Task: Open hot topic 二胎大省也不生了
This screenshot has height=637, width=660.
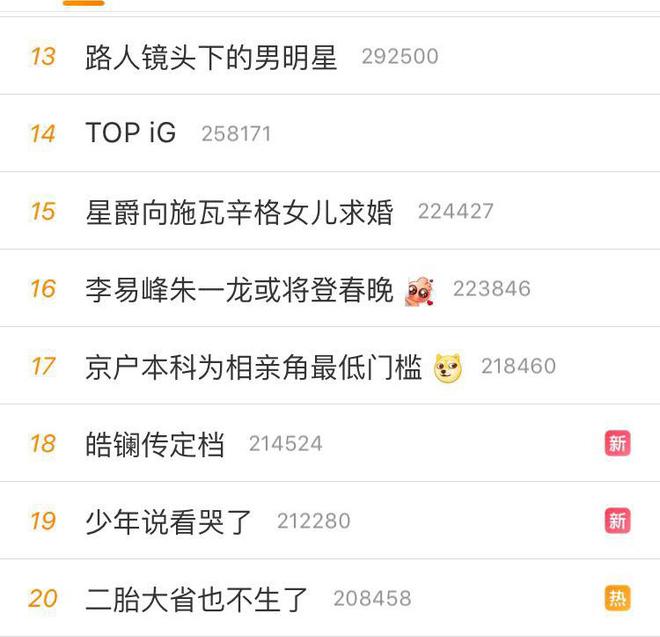Action: point(197,599)
